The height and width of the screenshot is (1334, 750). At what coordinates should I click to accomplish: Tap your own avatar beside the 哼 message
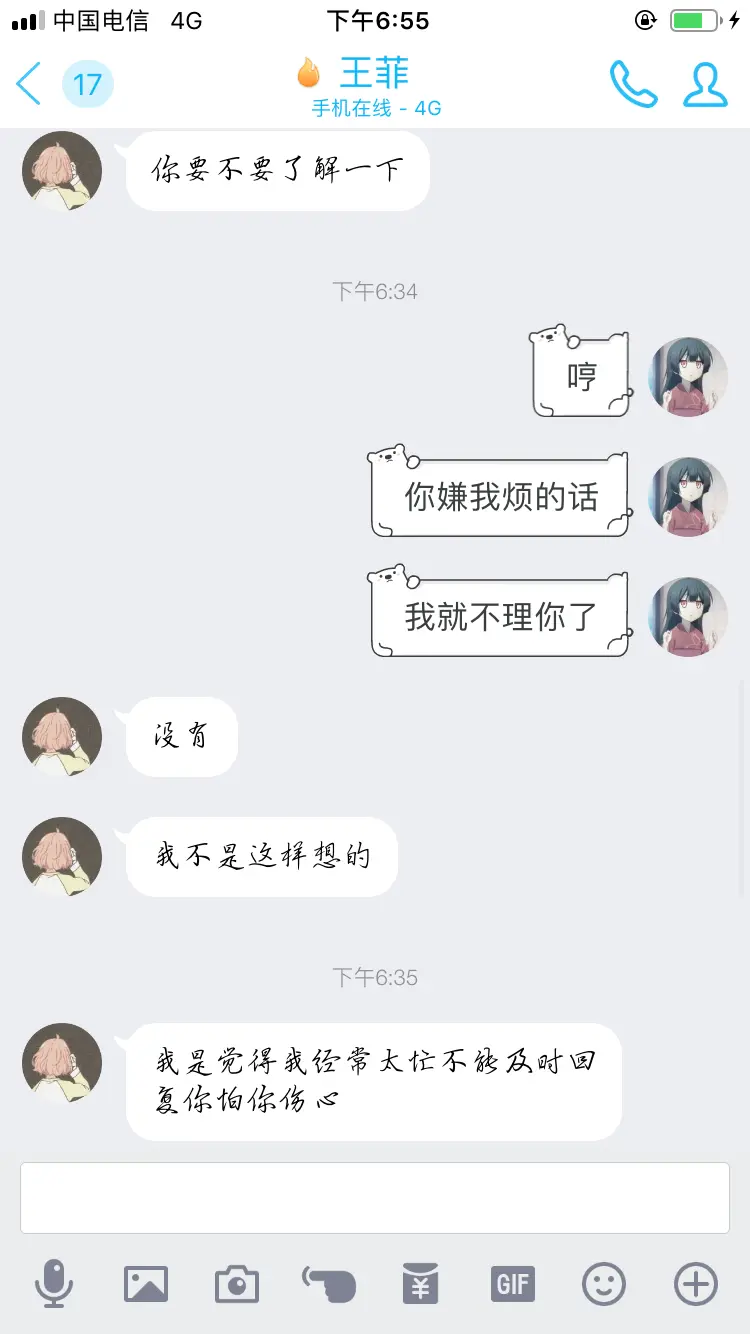coord(688,377)
